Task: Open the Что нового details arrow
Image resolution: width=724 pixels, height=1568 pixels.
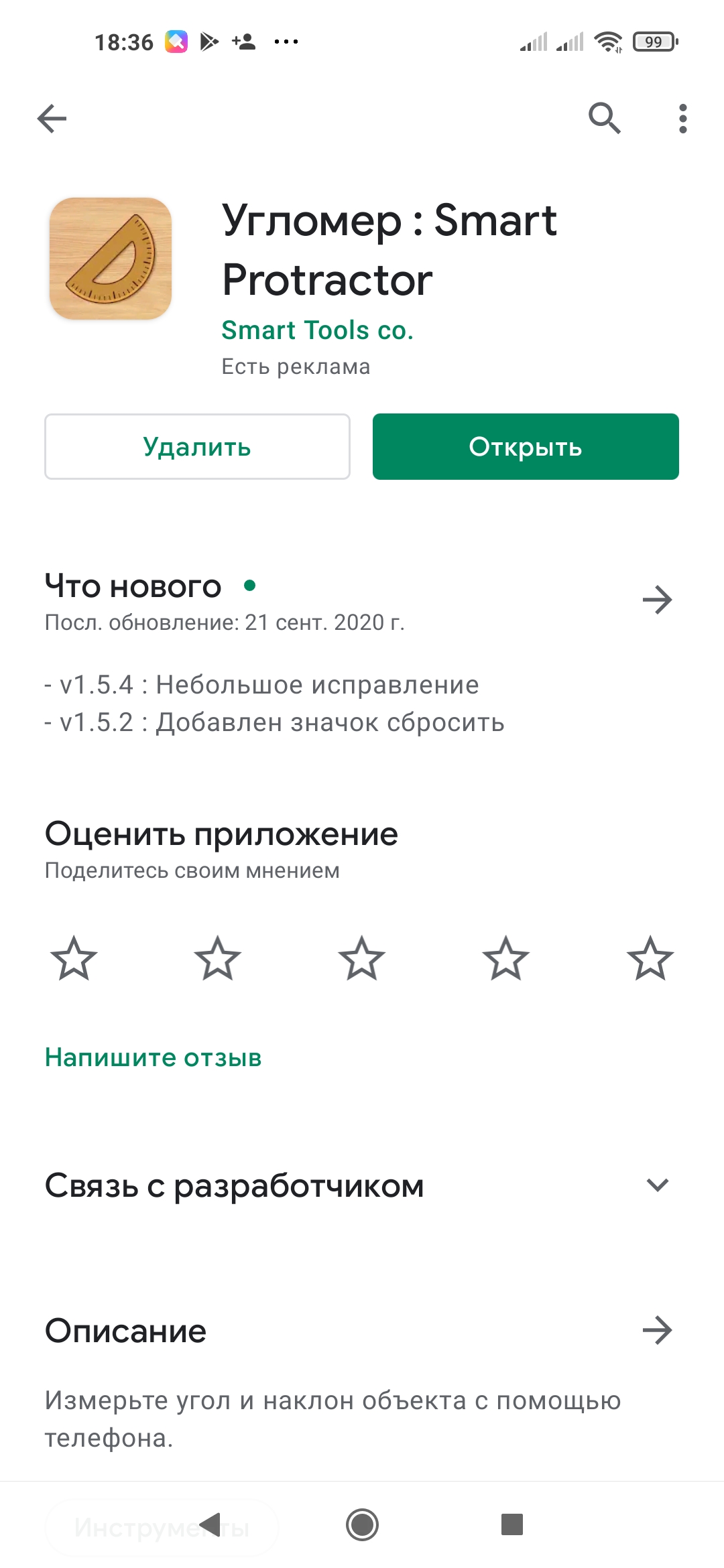Action: pyautogui.click(x=657, y=600)
